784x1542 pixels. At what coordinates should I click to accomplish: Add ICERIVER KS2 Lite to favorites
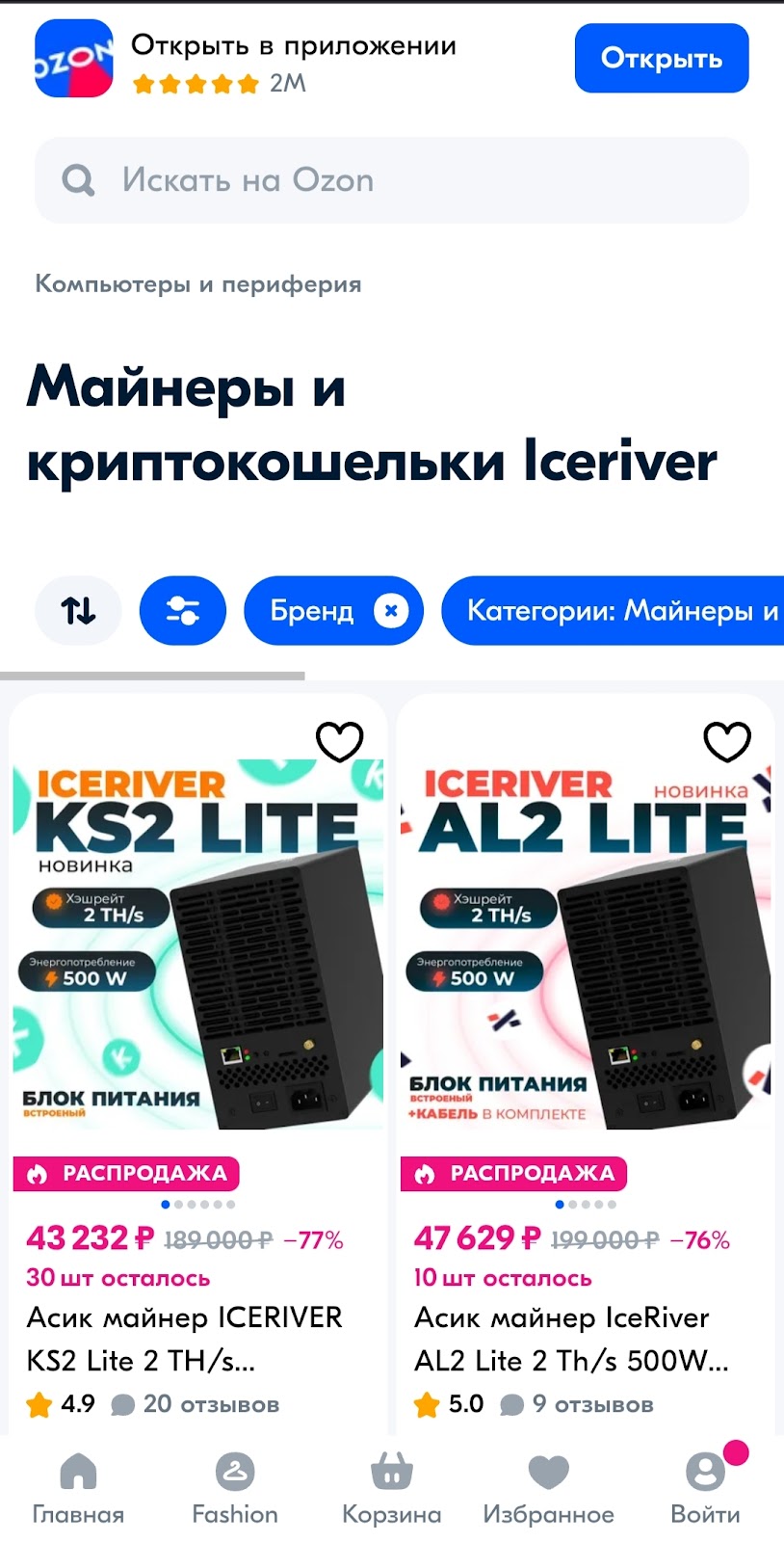pyautogui.click(x=339, y=741)
